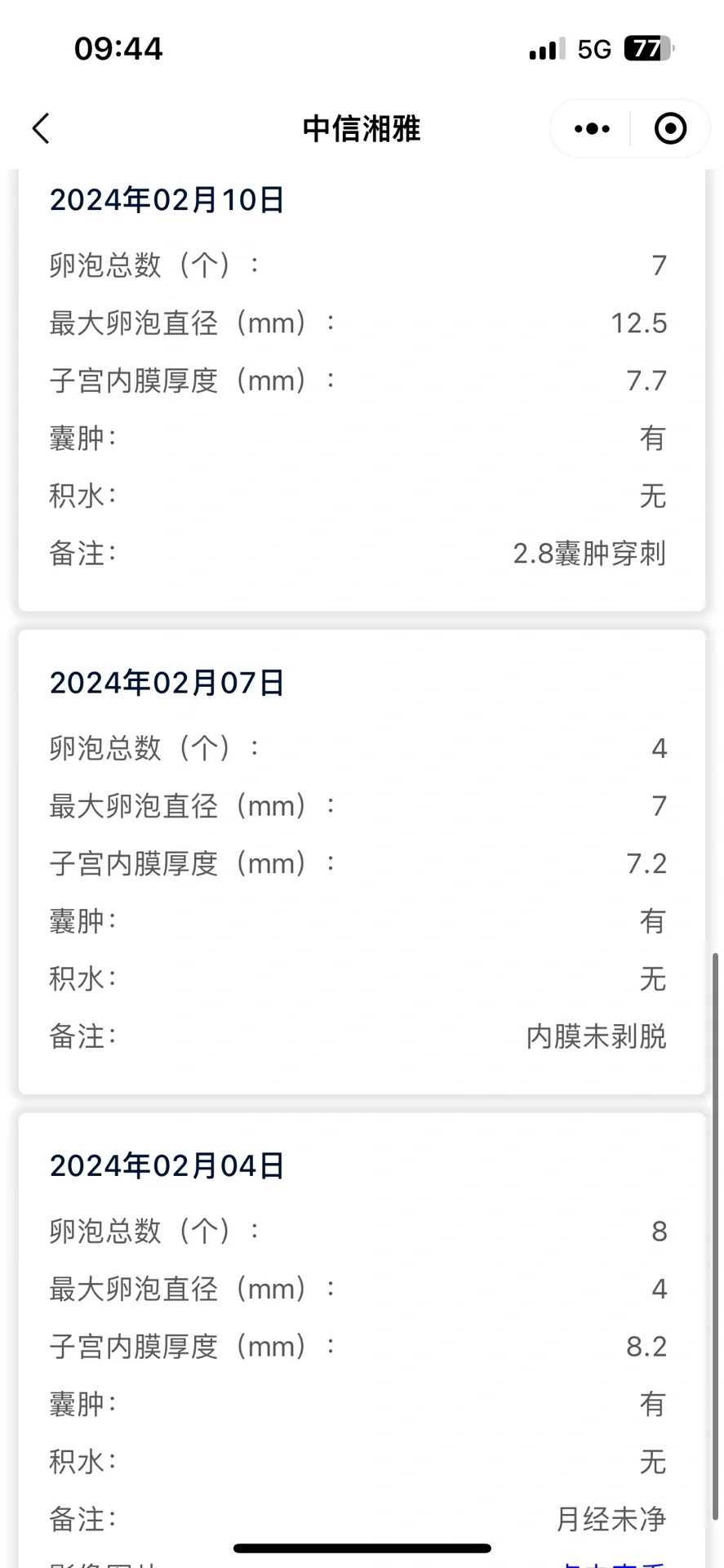Tap the secondary signal indicator beside 5G
Screen dimensions: 724x1568
564,47
